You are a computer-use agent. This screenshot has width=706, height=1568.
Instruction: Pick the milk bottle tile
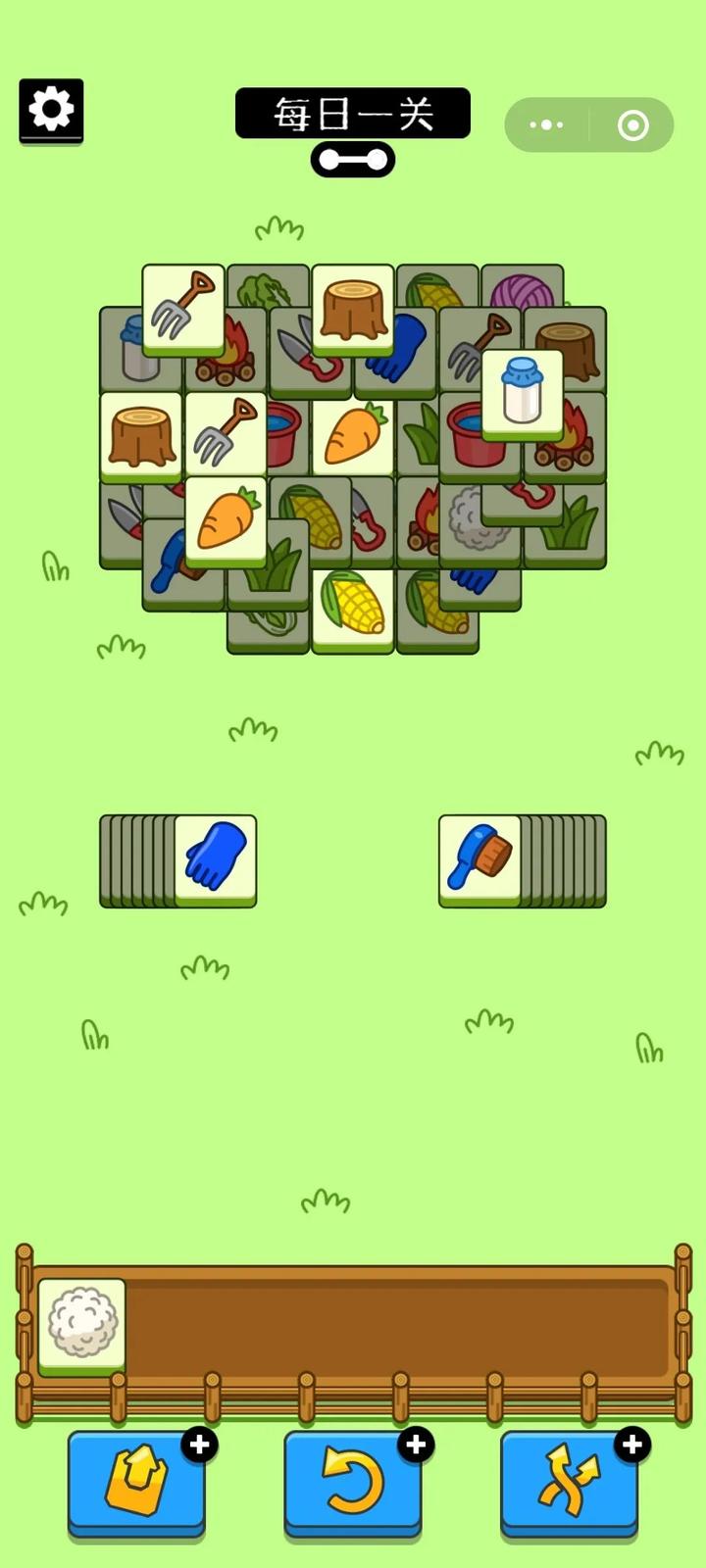[x=522, y=391]
